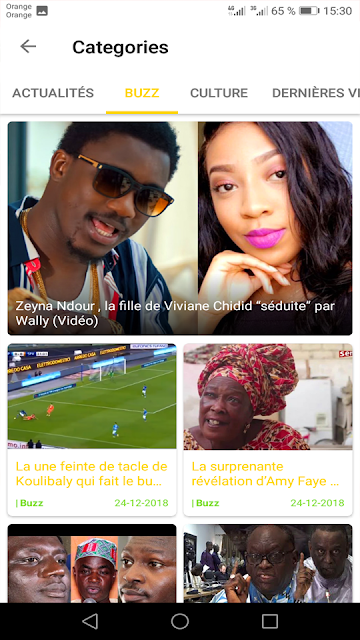360x640 pixels.
Task: Switch to the Actualités tab
Action: point(53,93)
